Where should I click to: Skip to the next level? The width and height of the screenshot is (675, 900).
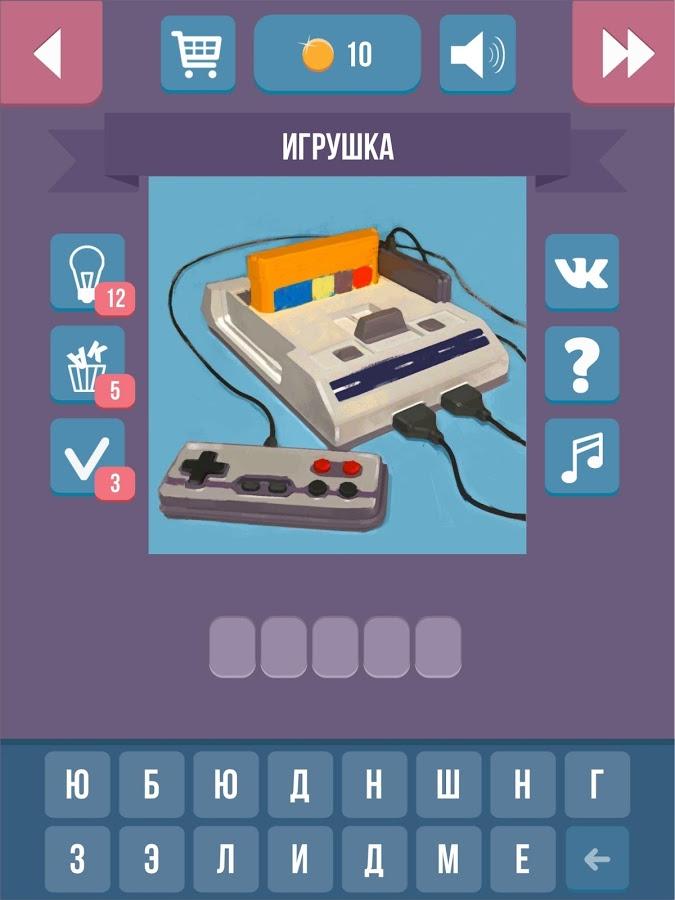(624, 53)
